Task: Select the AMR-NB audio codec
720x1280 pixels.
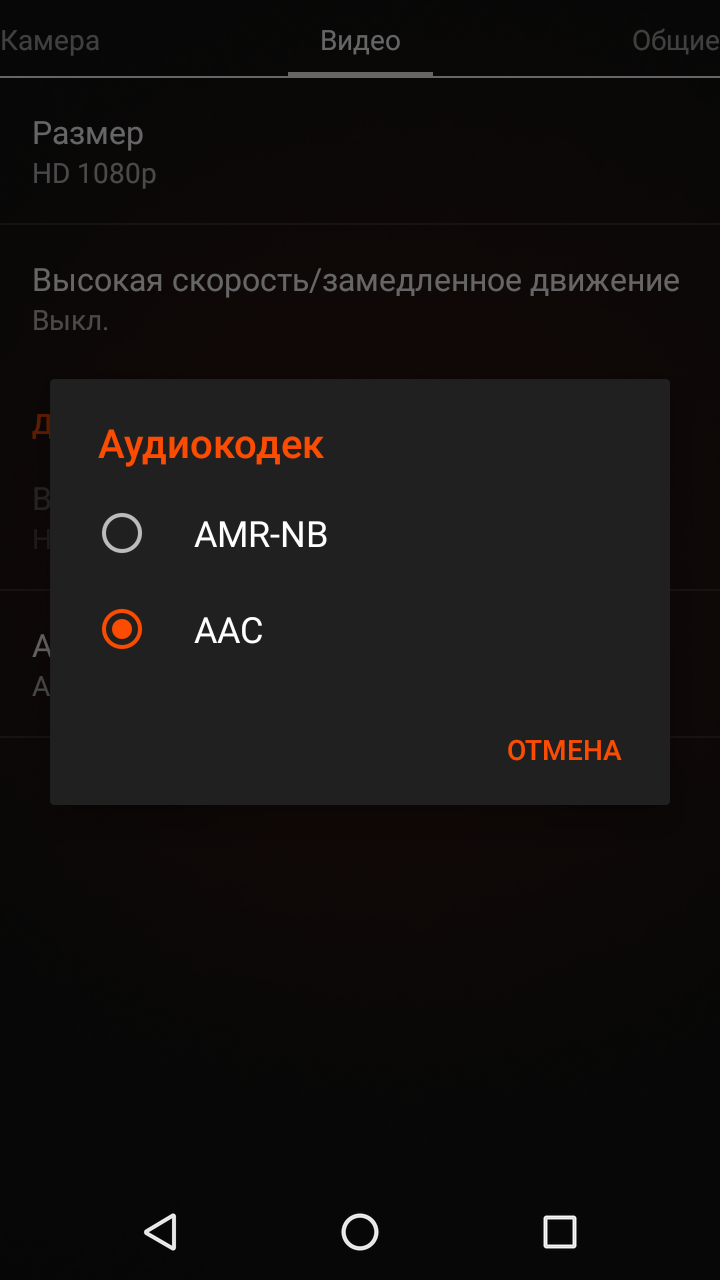Action: click(x=360, y=534)
